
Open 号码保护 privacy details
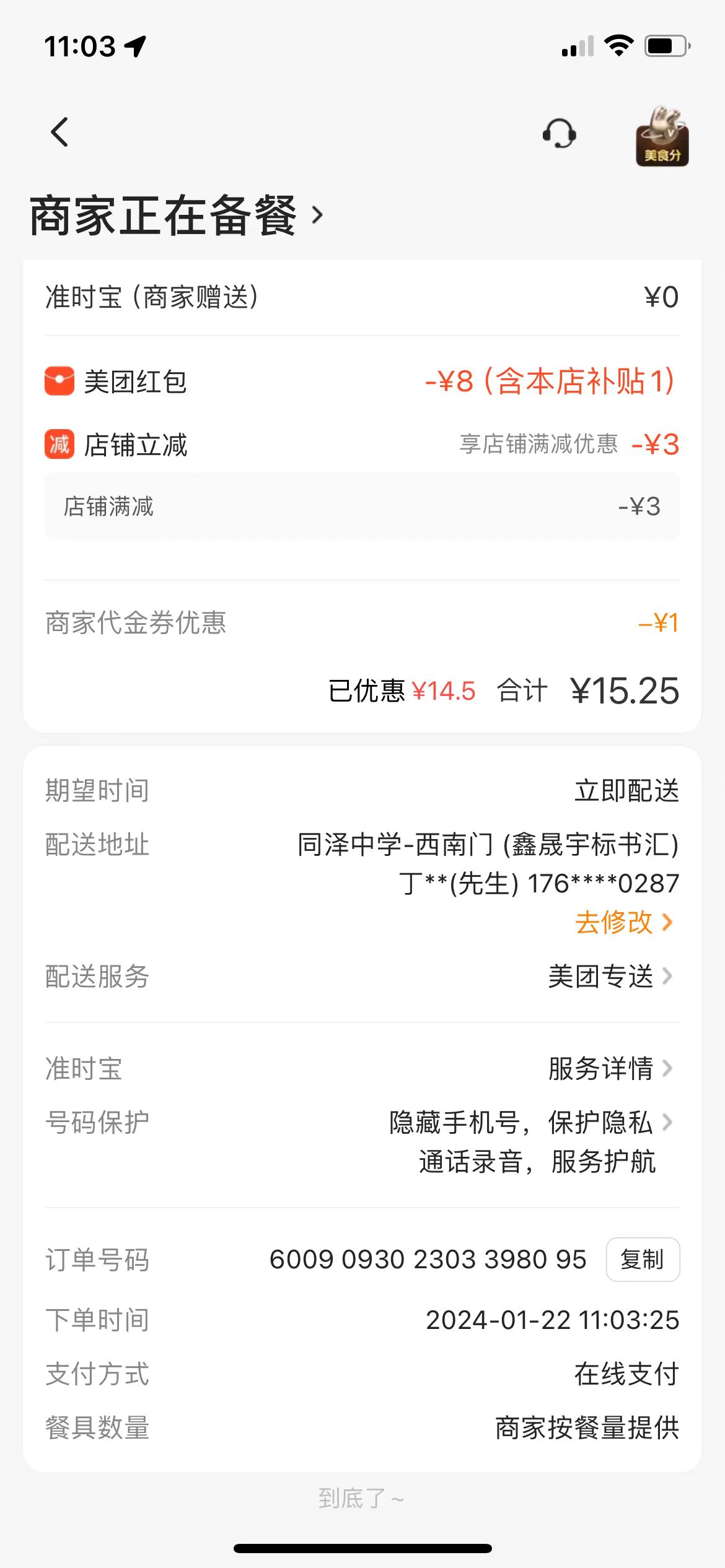532,1123
